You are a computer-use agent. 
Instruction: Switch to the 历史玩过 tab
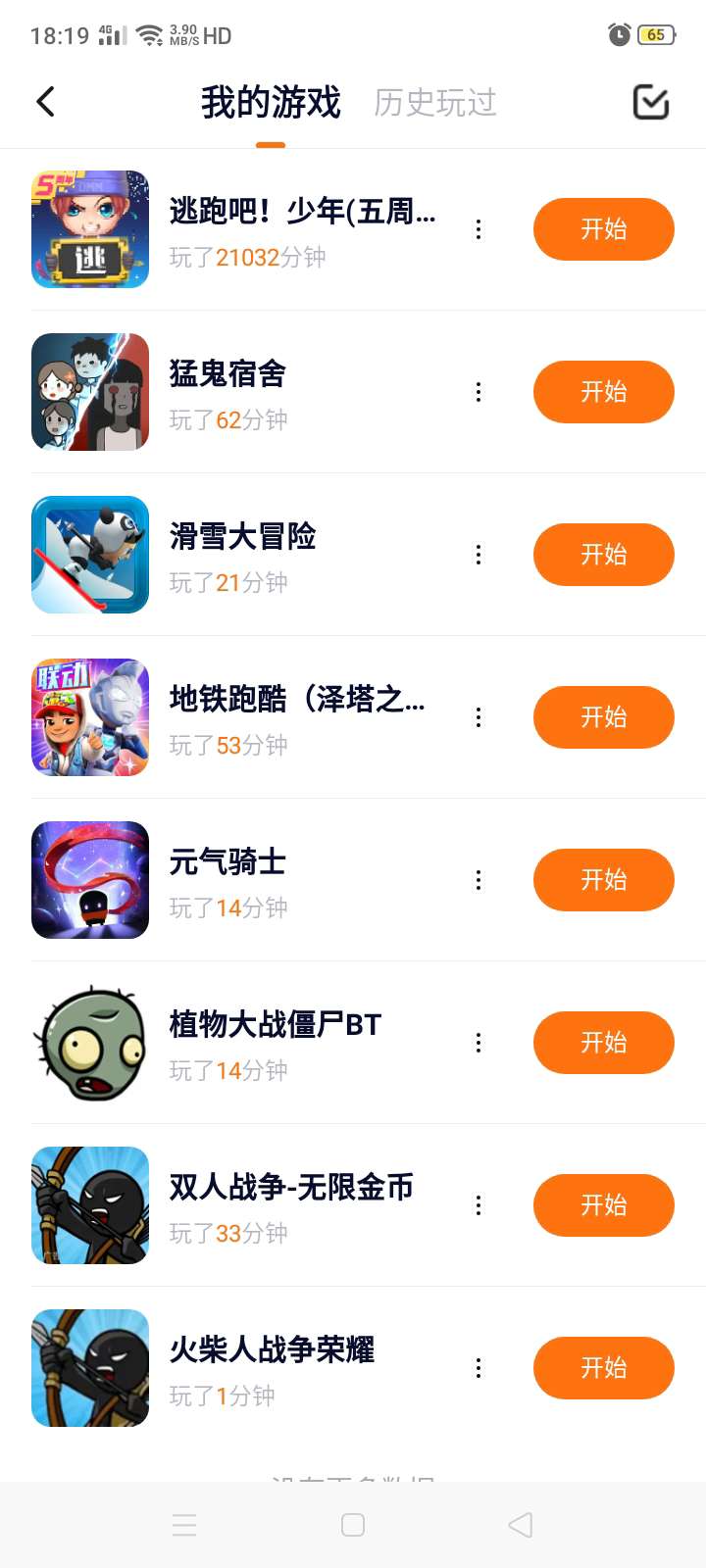coord(435,102)
